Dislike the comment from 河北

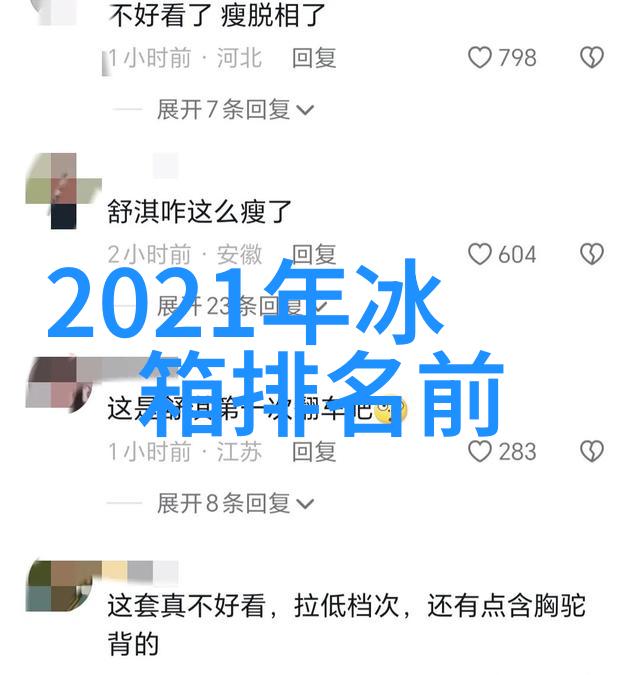pos(593,58)
